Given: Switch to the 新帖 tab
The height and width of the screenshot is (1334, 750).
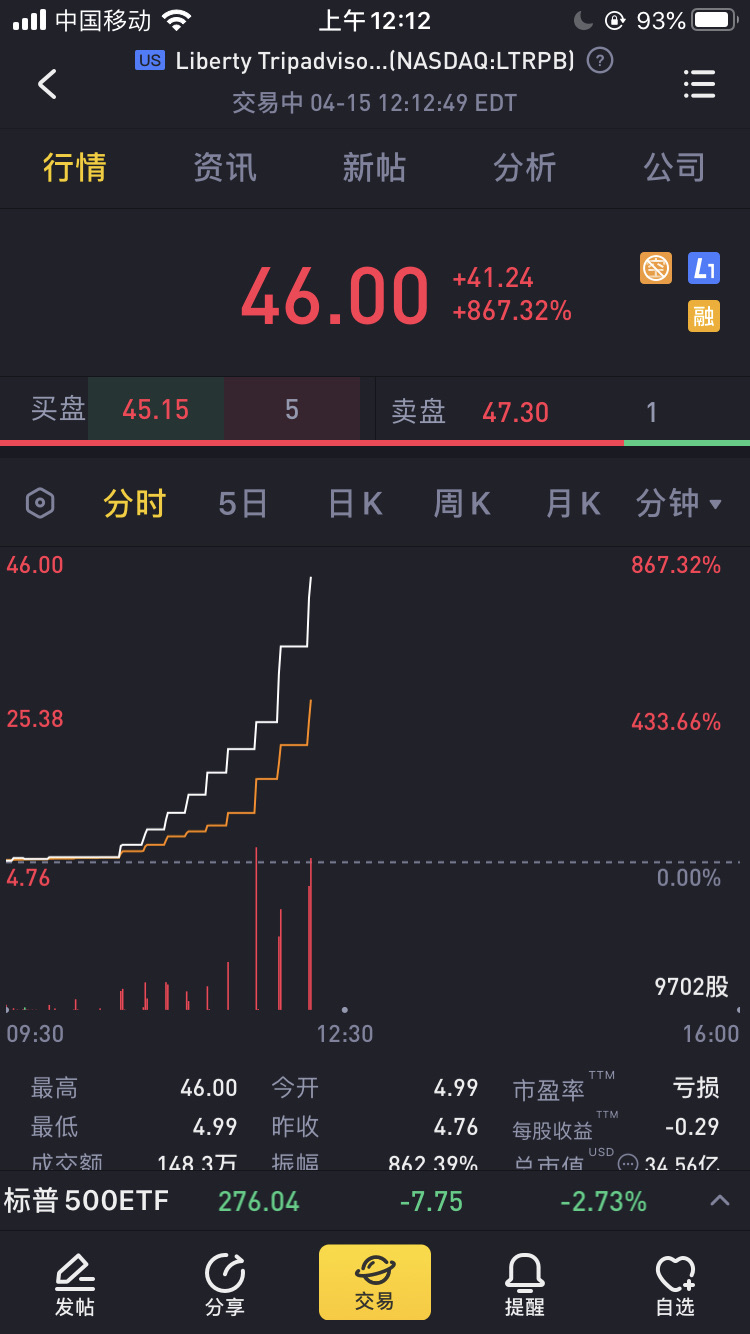Looking at the screenshot, I should pos(374,167).
